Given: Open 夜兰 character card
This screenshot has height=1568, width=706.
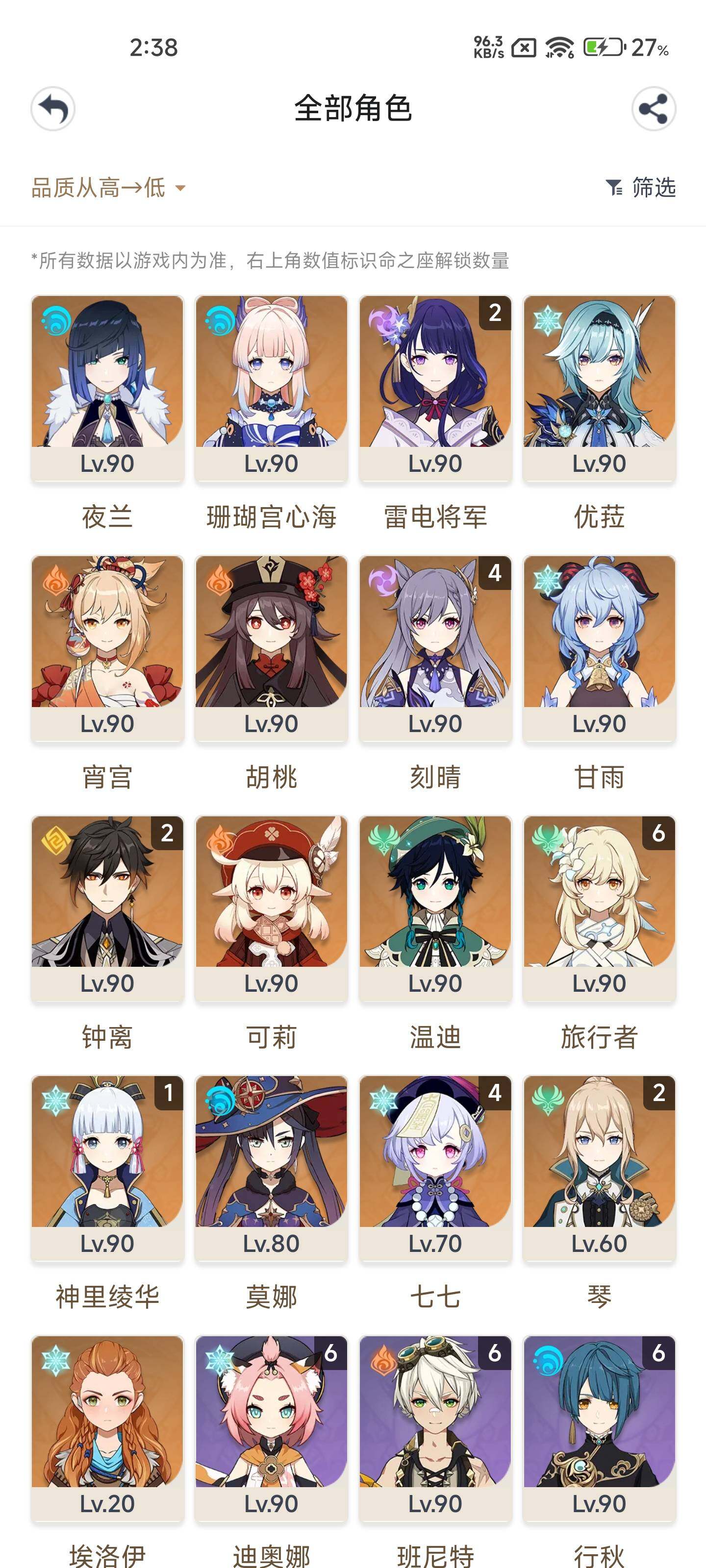Looking at the screenshot, I should click(107, 388).
